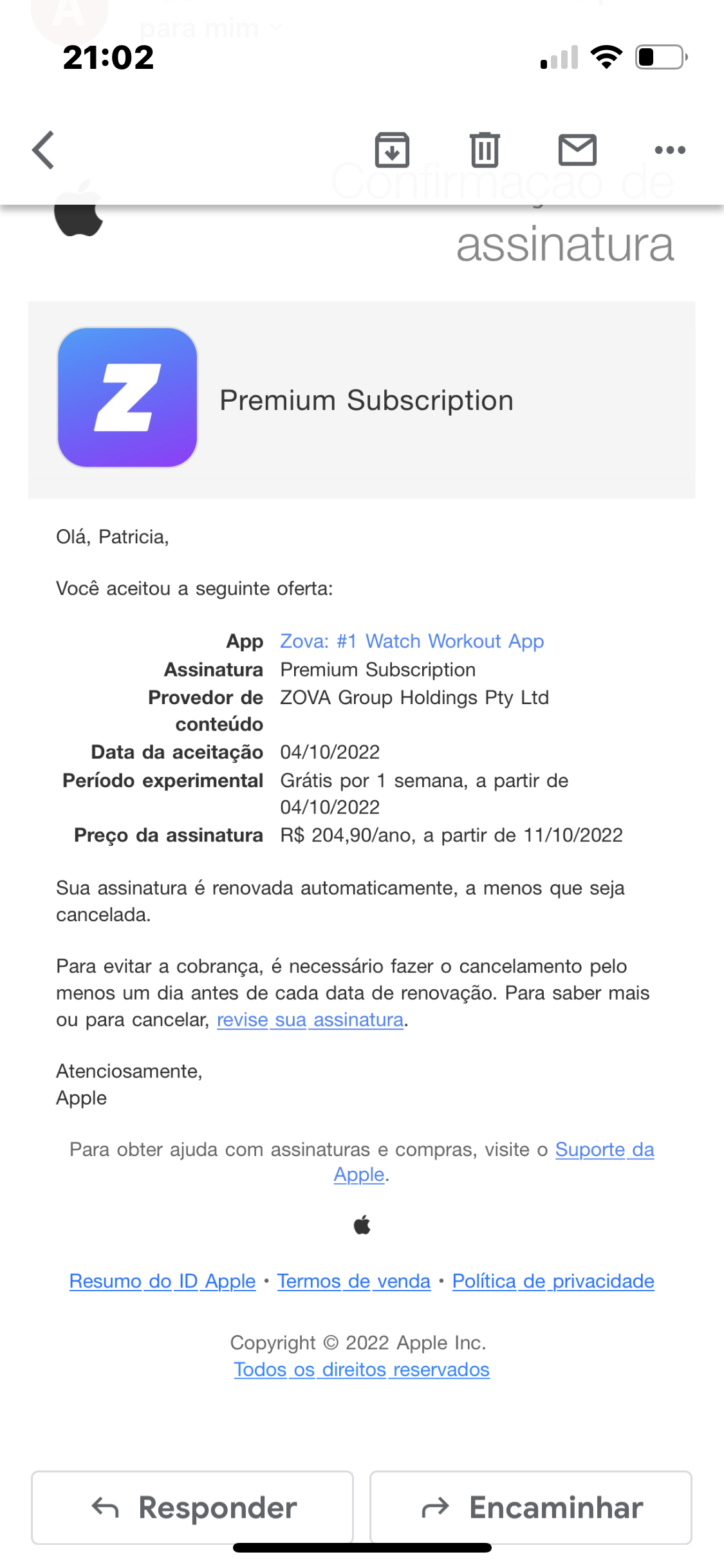Open the three-dot overflow menu
The image size is (724, 1568).
point(669,150)
